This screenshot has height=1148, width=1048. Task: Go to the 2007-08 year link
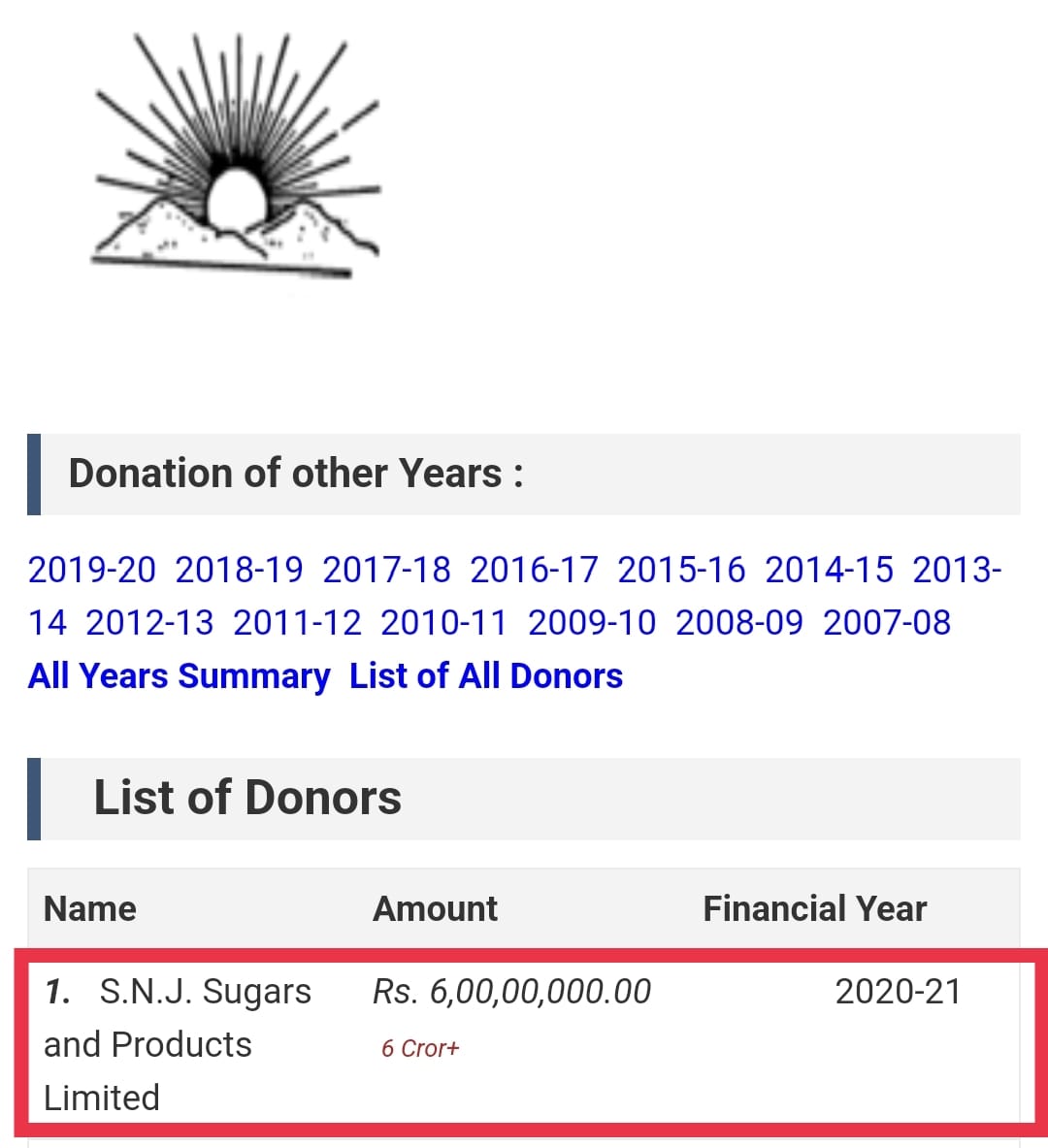(x=887, y=623)
